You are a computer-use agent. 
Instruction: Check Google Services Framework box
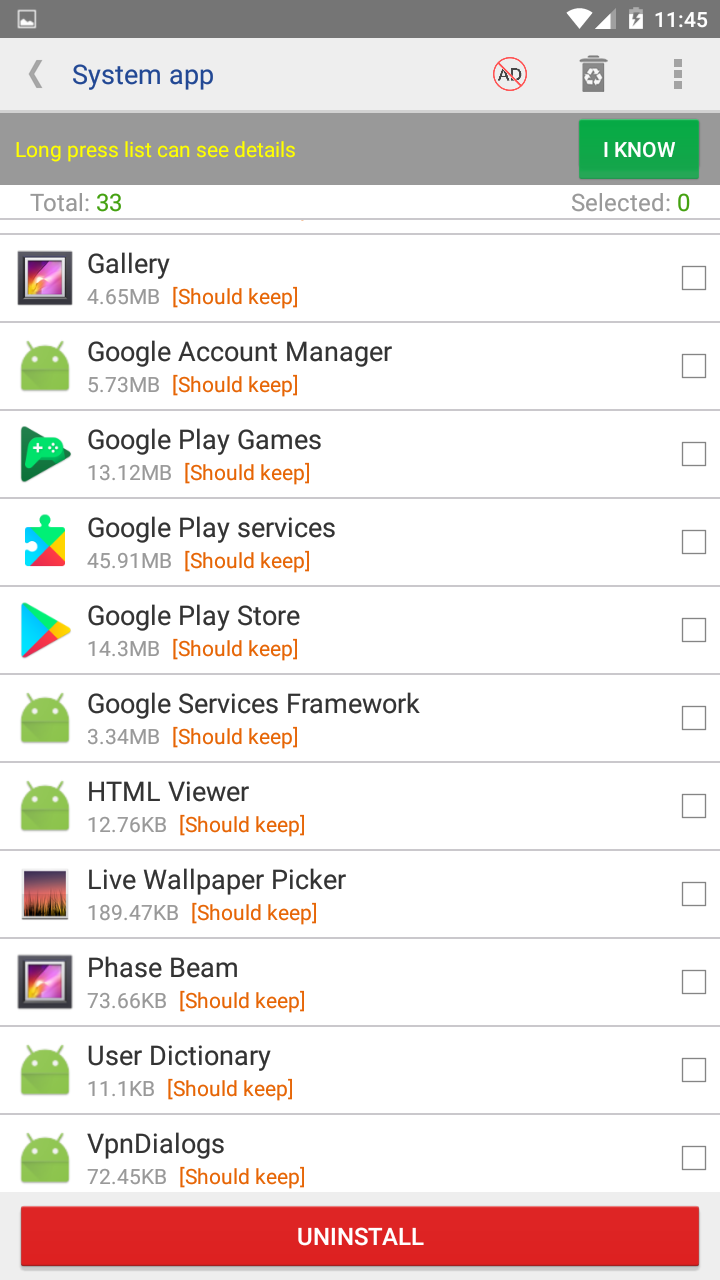tap(693, 718)
